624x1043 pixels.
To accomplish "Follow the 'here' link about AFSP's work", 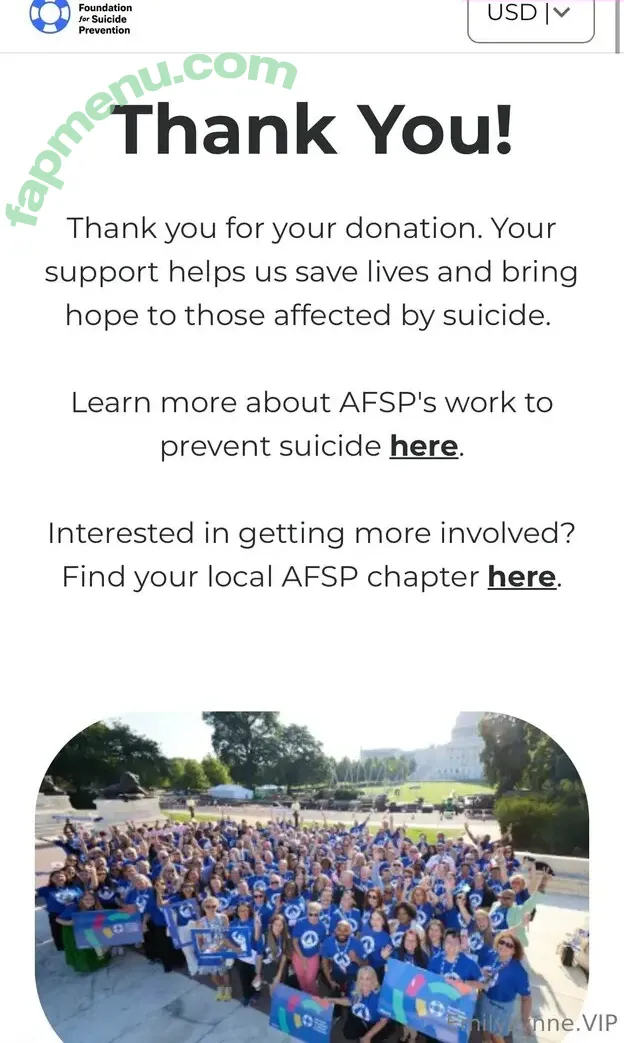I will coord(424,446).
